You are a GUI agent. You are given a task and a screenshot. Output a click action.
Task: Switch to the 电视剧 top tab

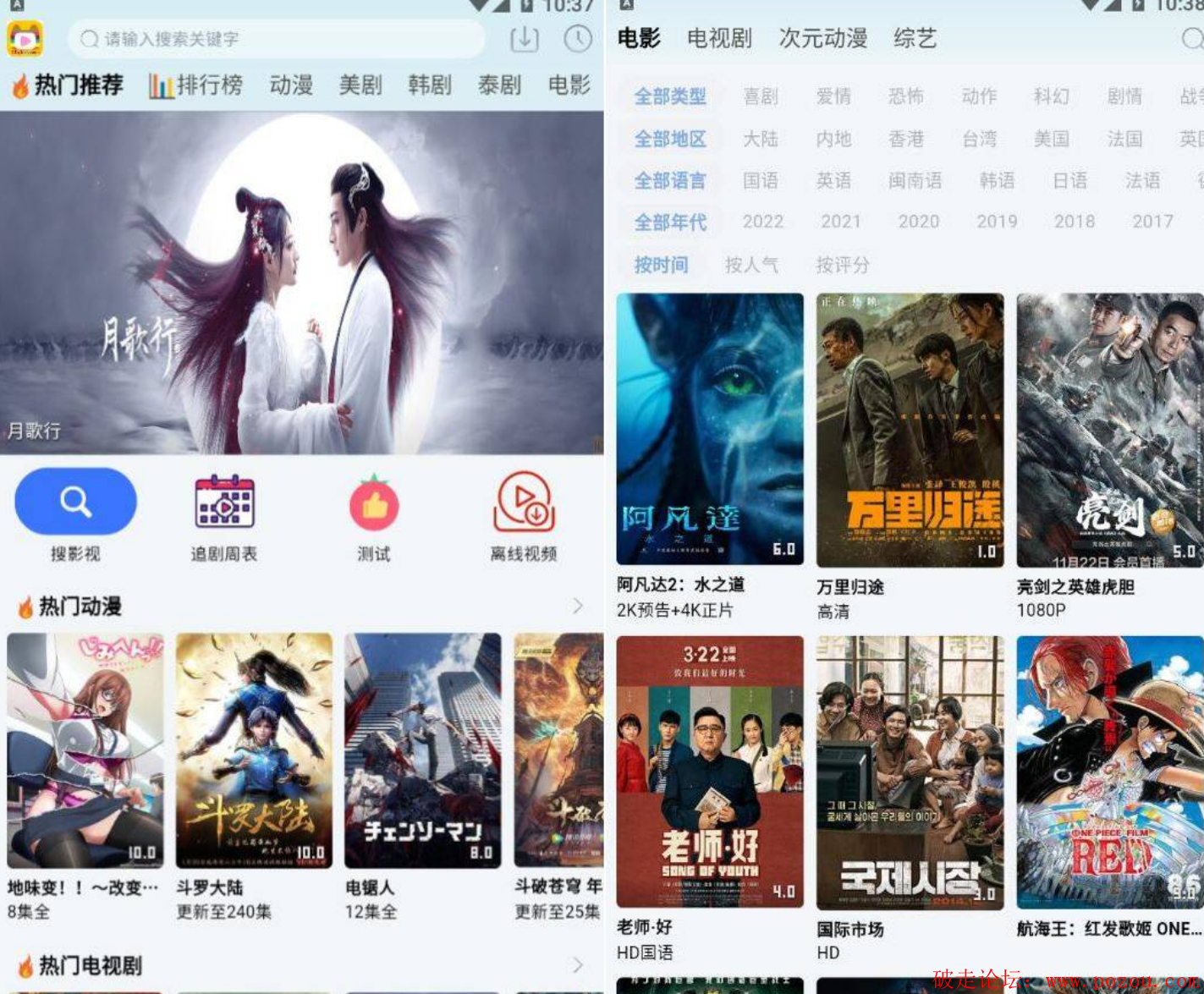tap(719, 38)
